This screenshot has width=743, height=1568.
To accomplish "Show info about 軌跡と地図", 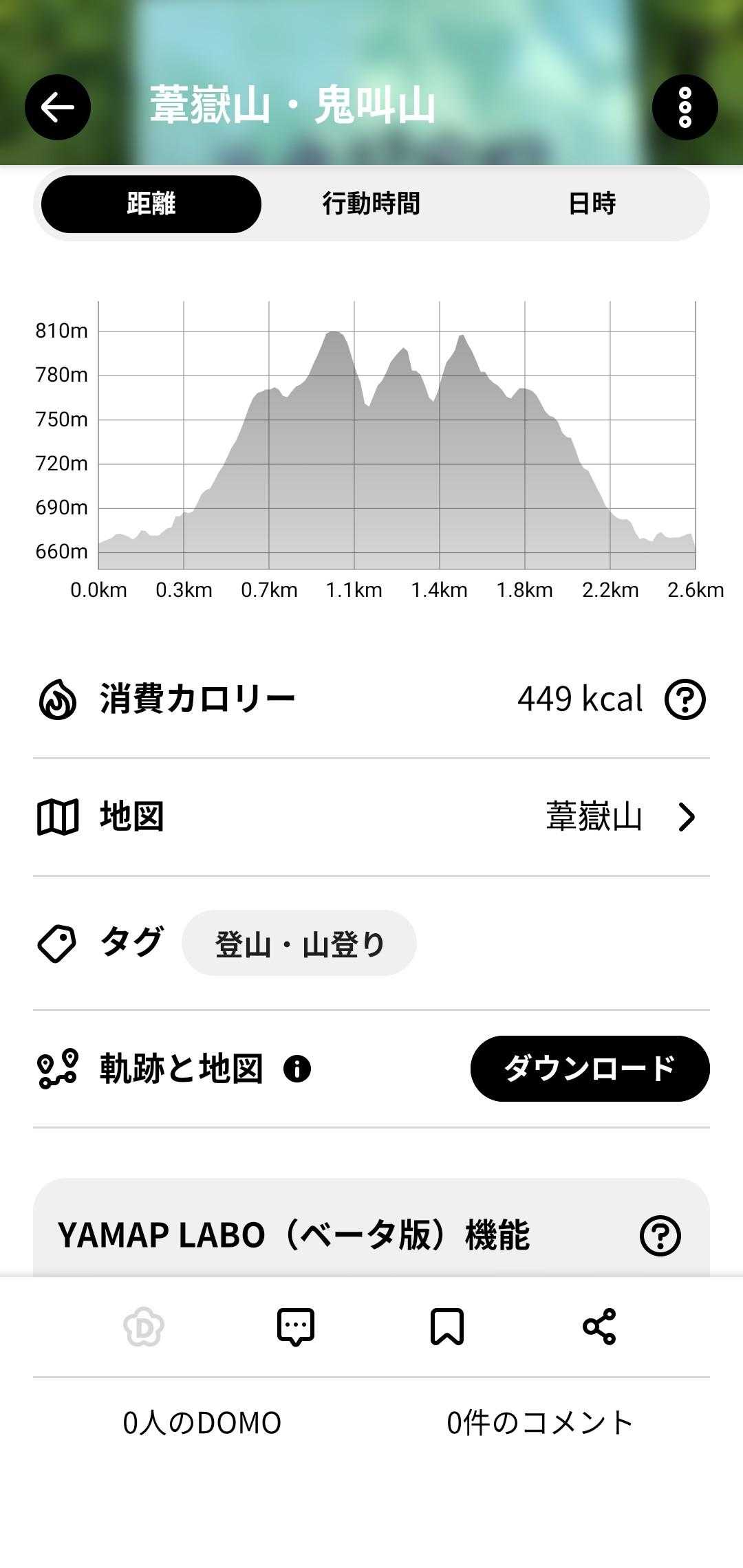I will click(297, 1069).
